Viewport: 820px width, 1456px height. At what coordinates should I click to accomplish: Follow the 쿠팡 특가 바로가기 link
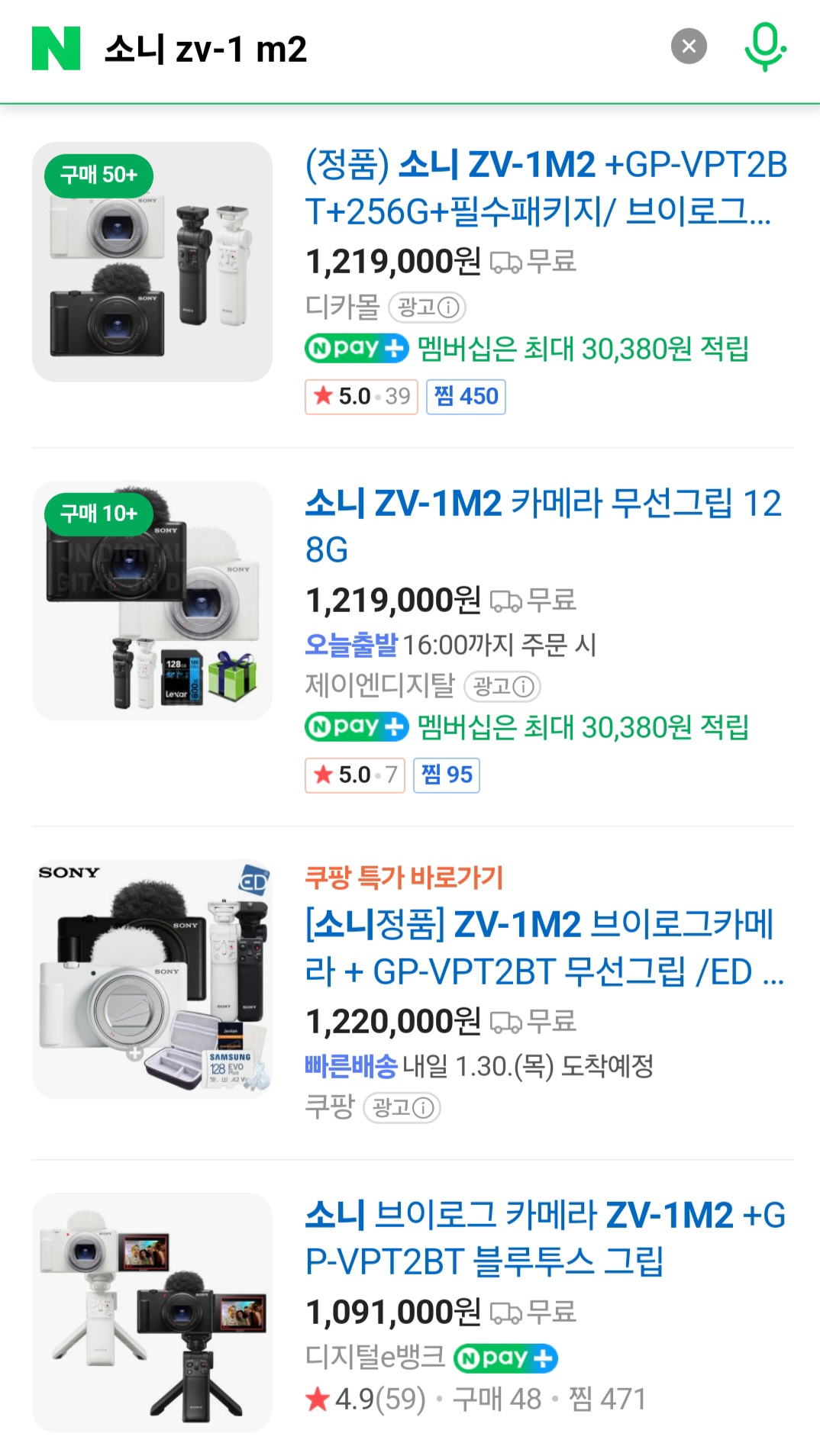pos(404,878)
